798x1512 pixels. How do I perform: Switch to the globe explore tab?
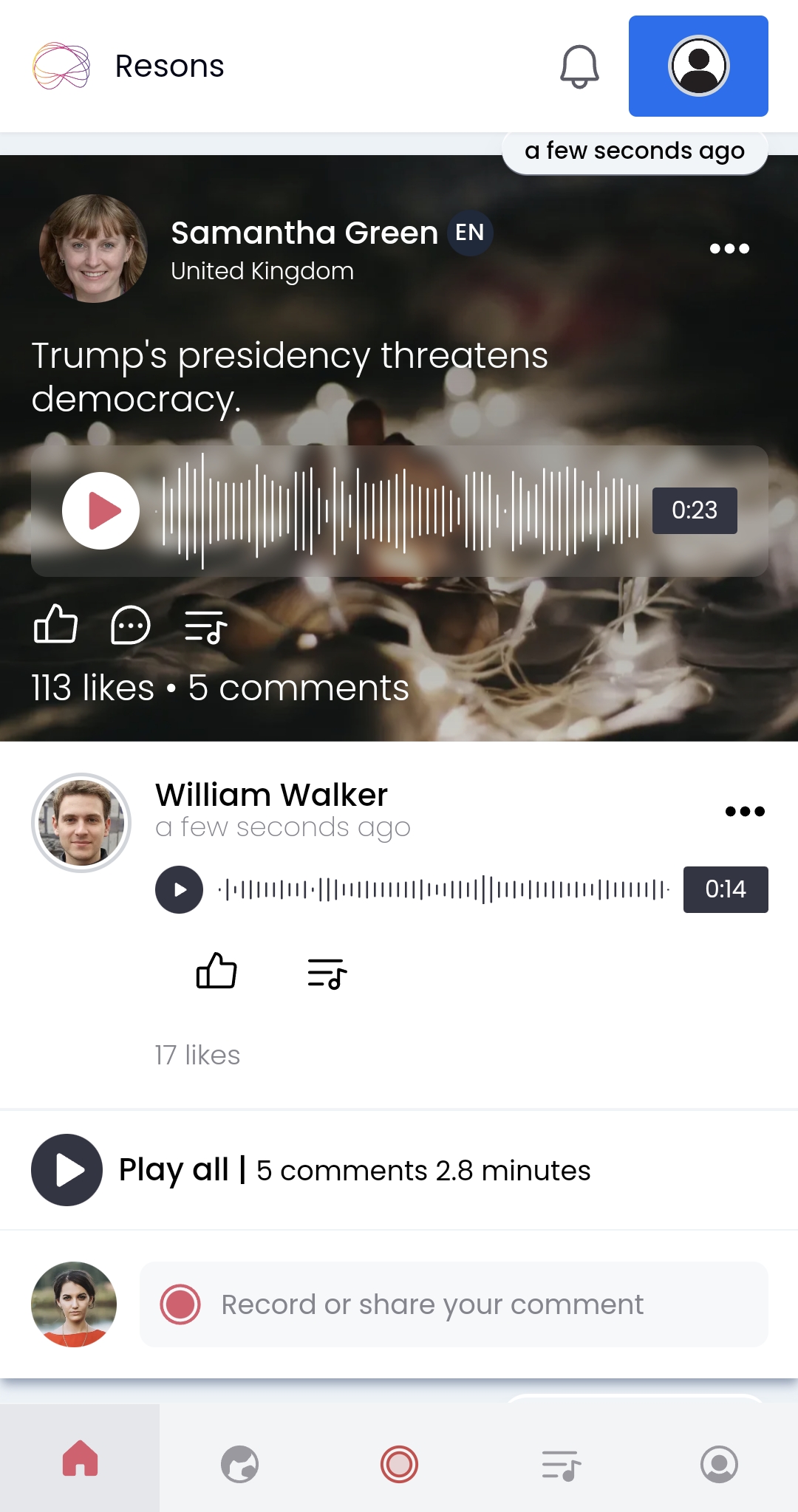[x=239, y=1464]
